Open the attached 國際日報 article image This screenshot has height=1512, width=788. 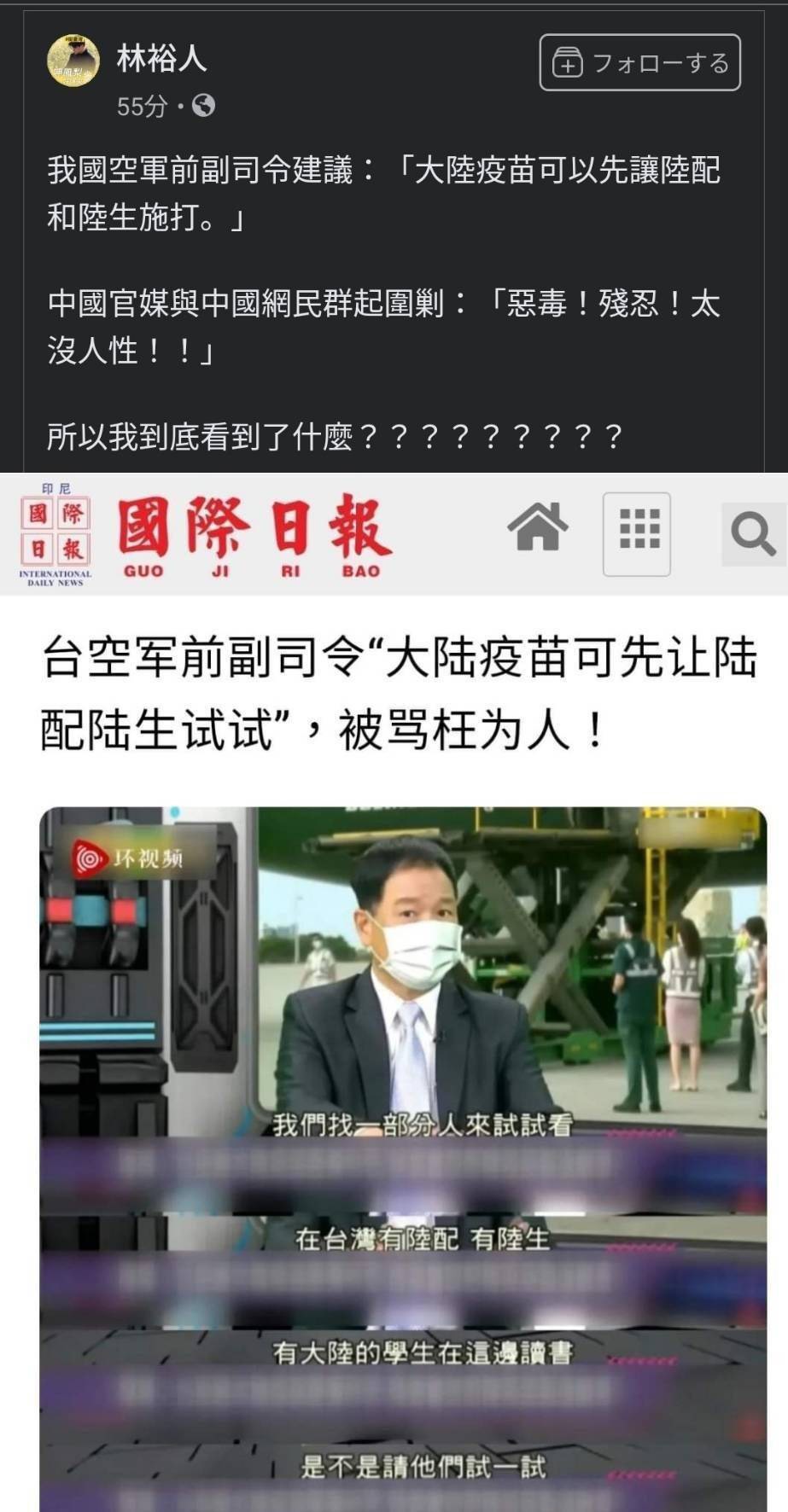coord(394,992)
